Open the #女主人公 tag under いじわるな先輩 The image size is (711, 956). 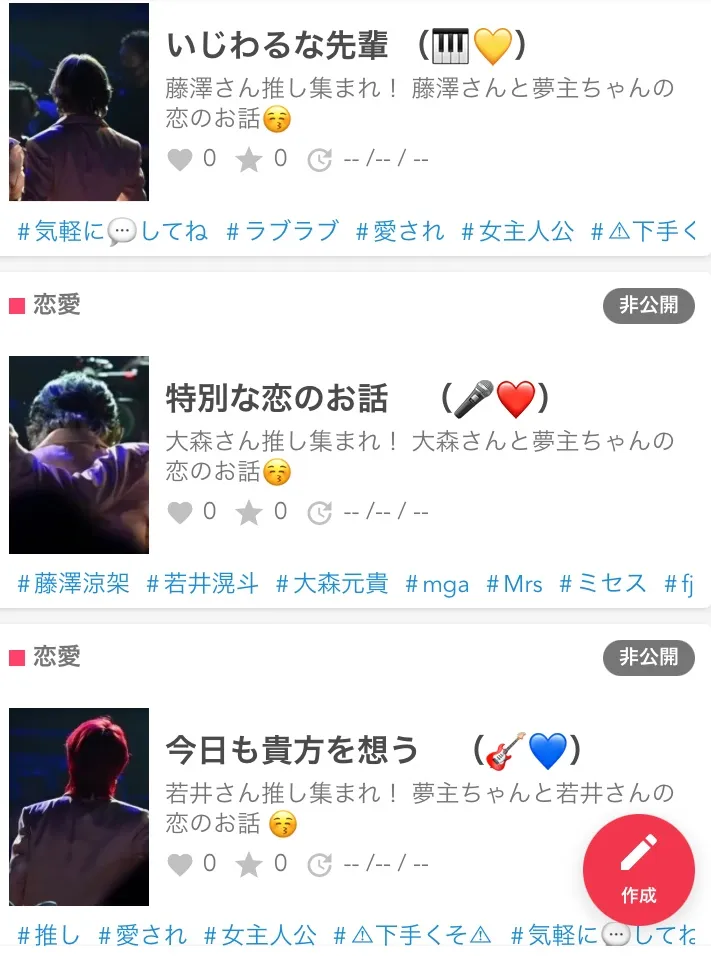(x=518, y=232)
